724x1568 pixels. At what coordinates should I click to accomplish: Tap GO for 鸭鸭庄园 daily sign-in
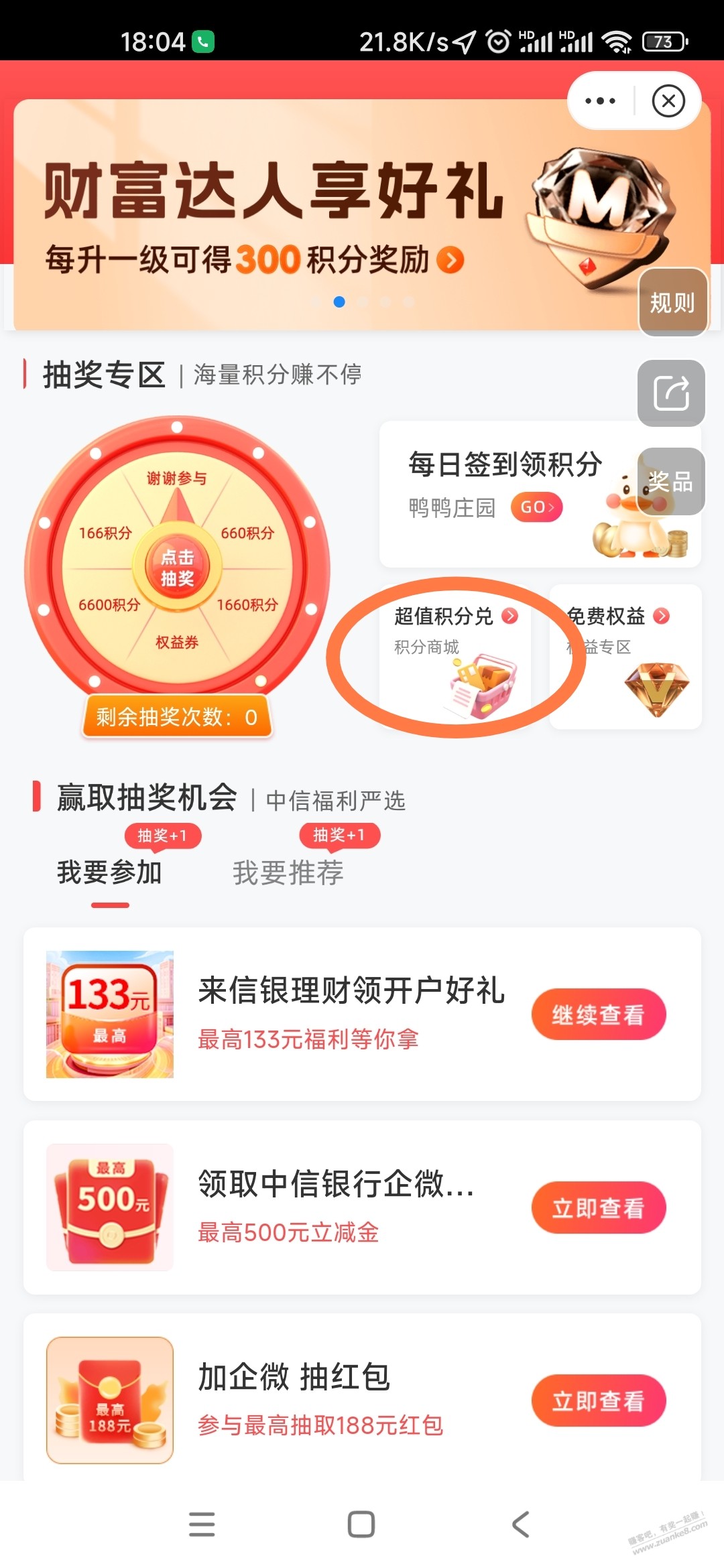point(536,507)
